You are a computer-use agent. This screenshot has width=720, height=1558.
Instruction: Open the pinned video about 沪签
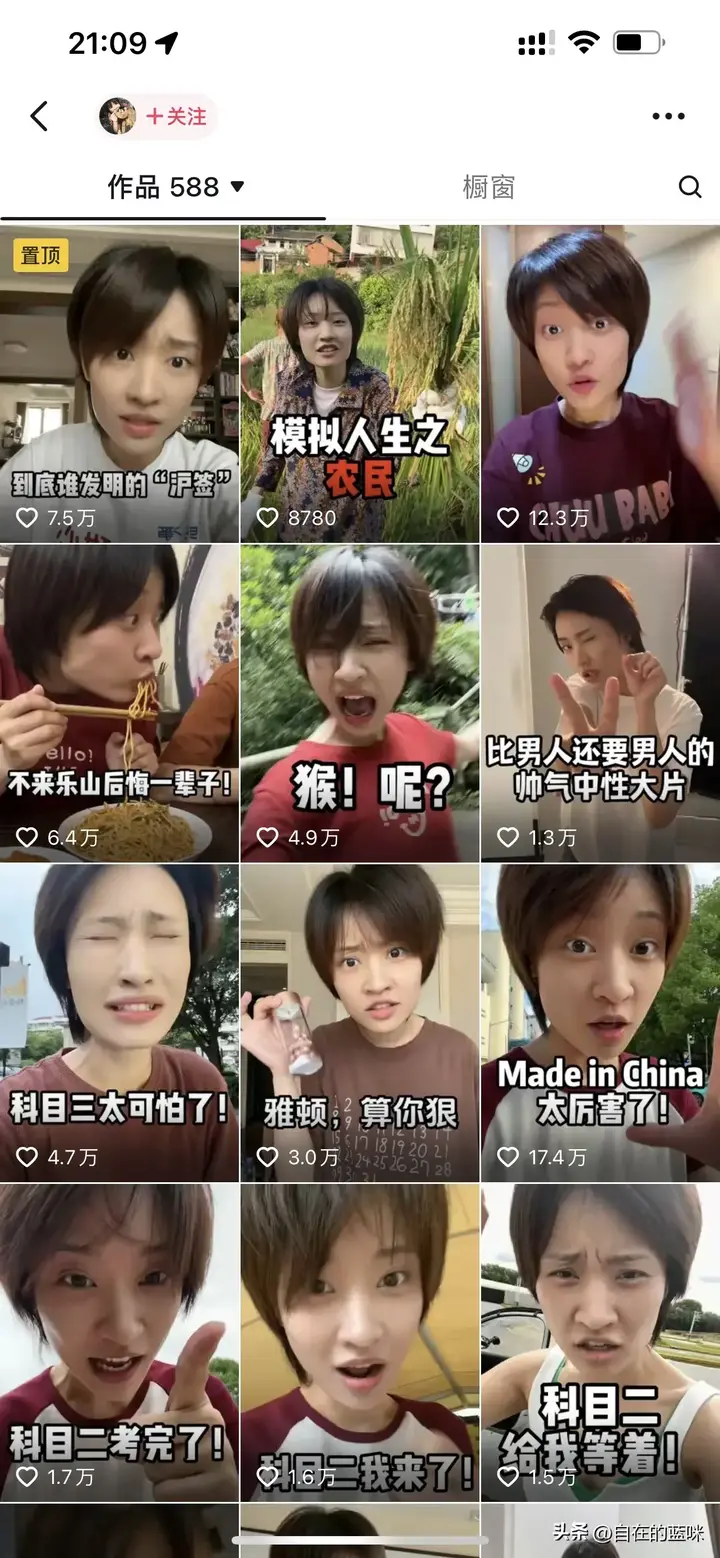click(119, 383)
